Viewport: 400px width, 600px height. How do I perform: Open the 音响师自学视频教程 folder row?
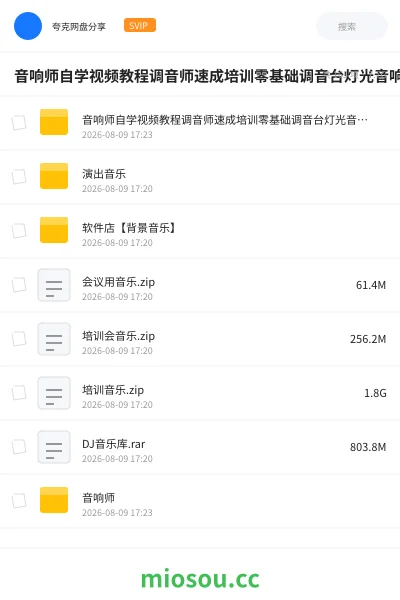coord(200,123)
